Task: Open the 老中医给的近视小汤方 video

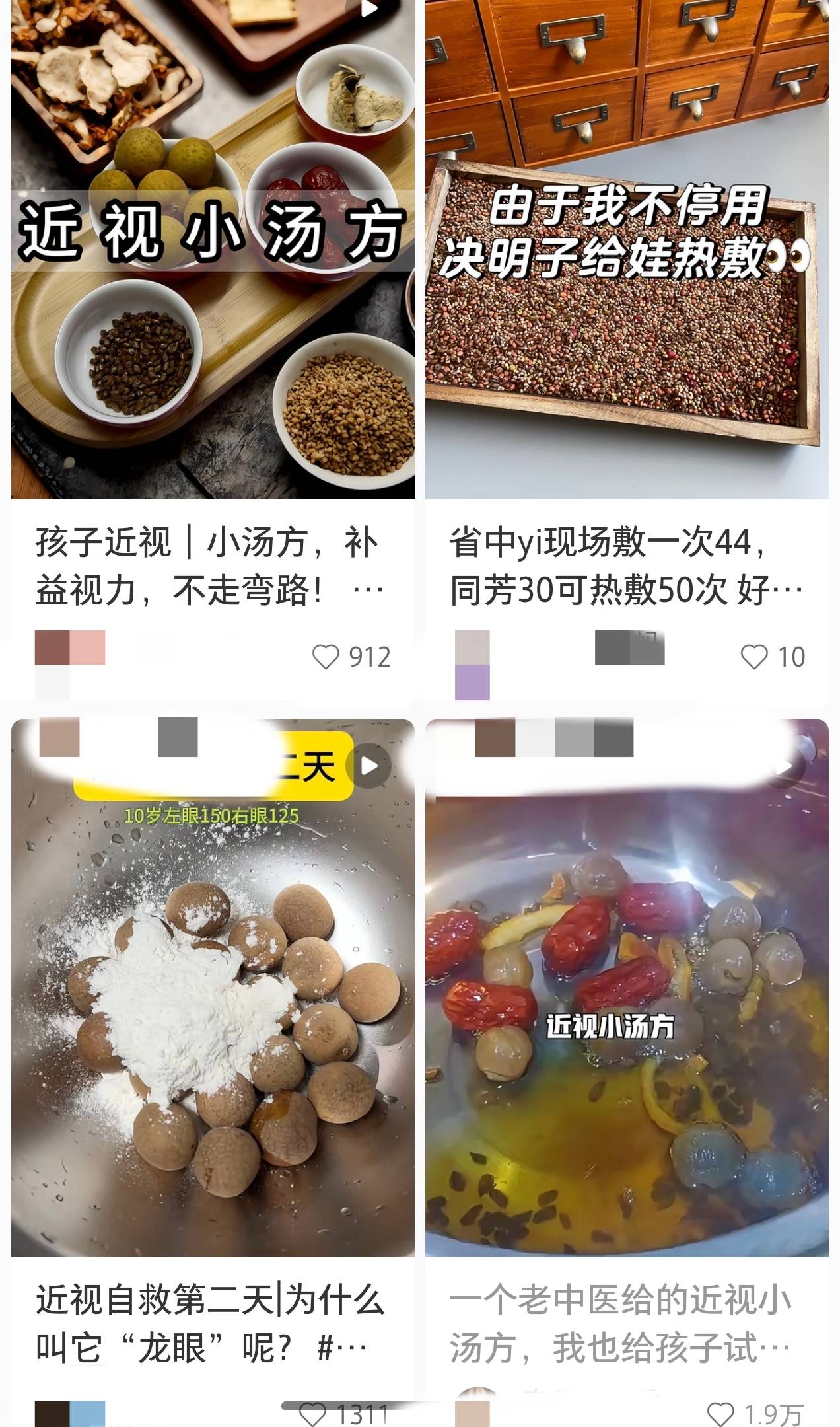Action: 627,988
